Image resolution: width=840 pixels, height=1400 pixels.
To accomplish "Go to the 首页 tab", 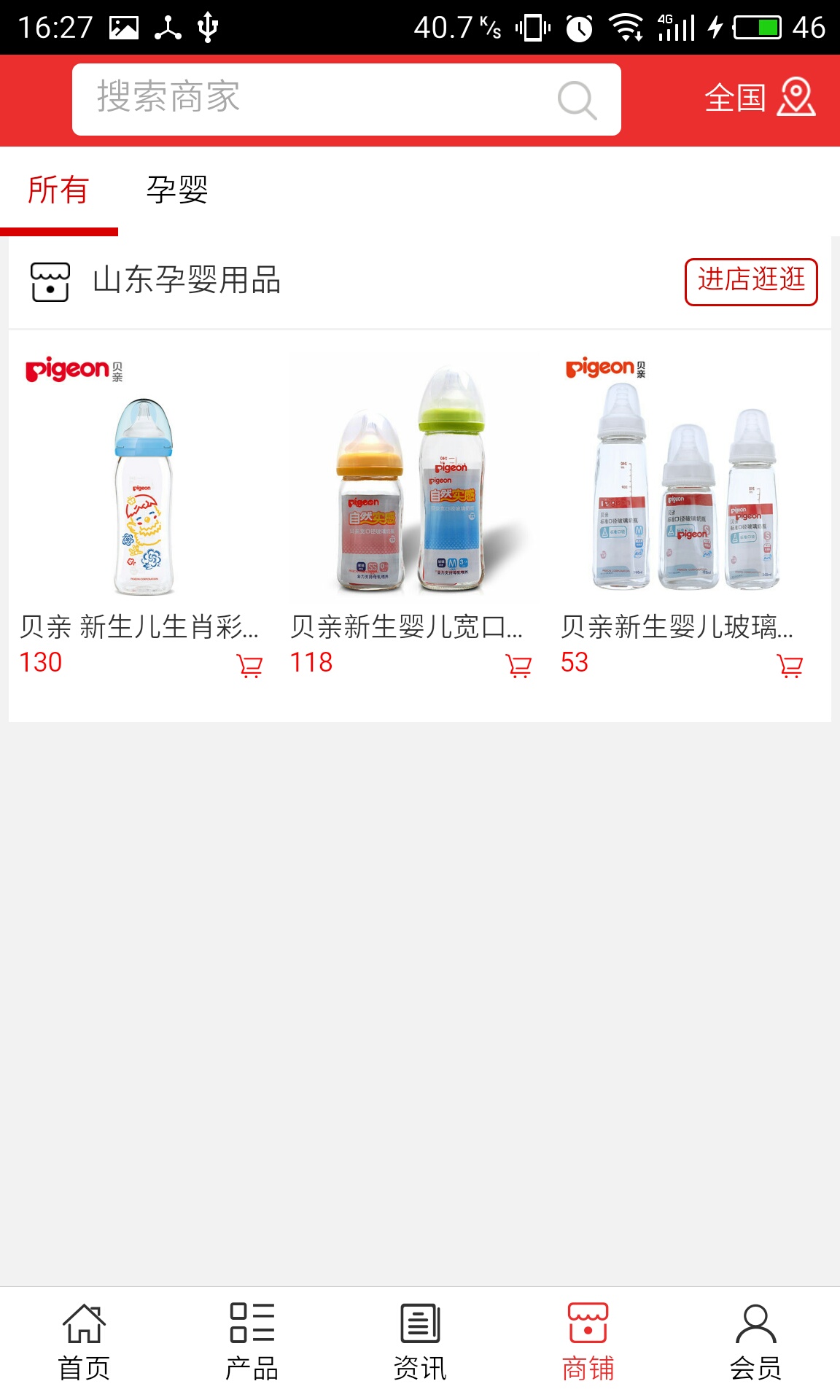I will click(84, 1342).
